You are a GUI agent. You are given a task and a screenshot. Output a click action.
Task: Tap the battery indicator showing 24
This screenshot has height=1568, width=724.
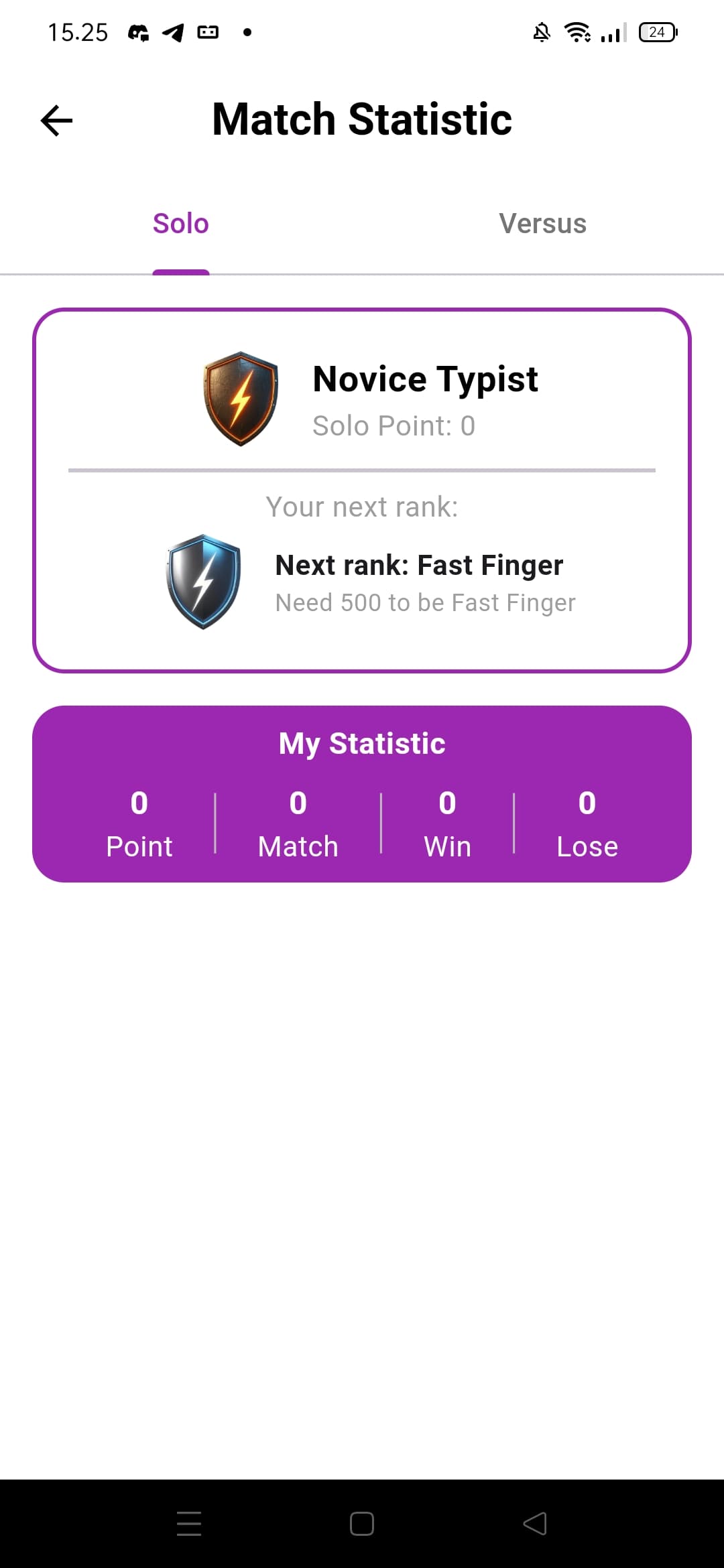[656, 31]
